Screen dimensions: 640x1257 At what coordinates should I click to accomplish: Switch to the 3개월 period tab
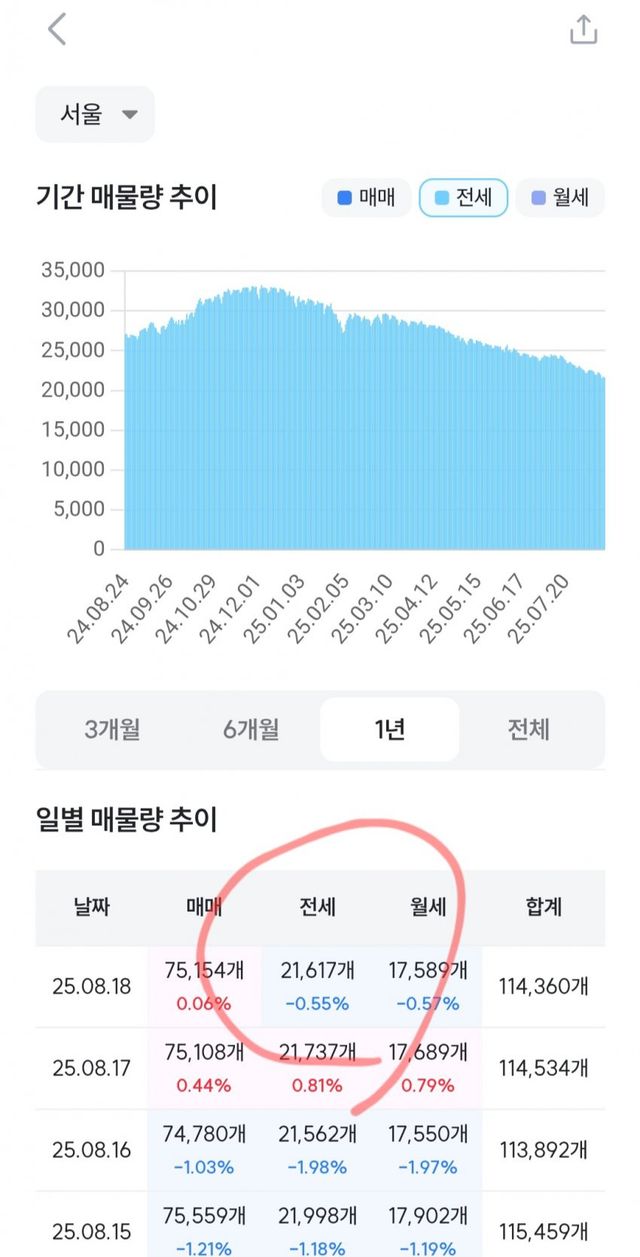pos(112,729)
